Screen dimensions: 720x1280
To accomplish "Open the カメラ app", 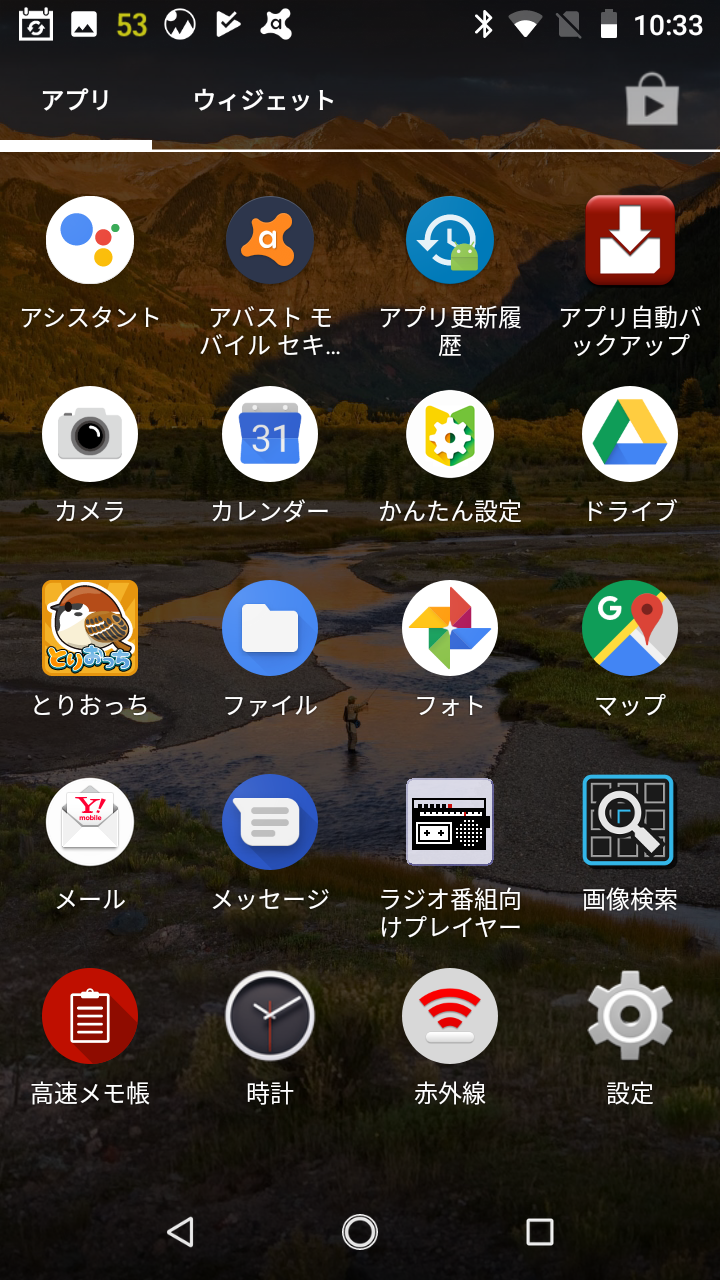I will pyautogui.click(x=90, y=434).
